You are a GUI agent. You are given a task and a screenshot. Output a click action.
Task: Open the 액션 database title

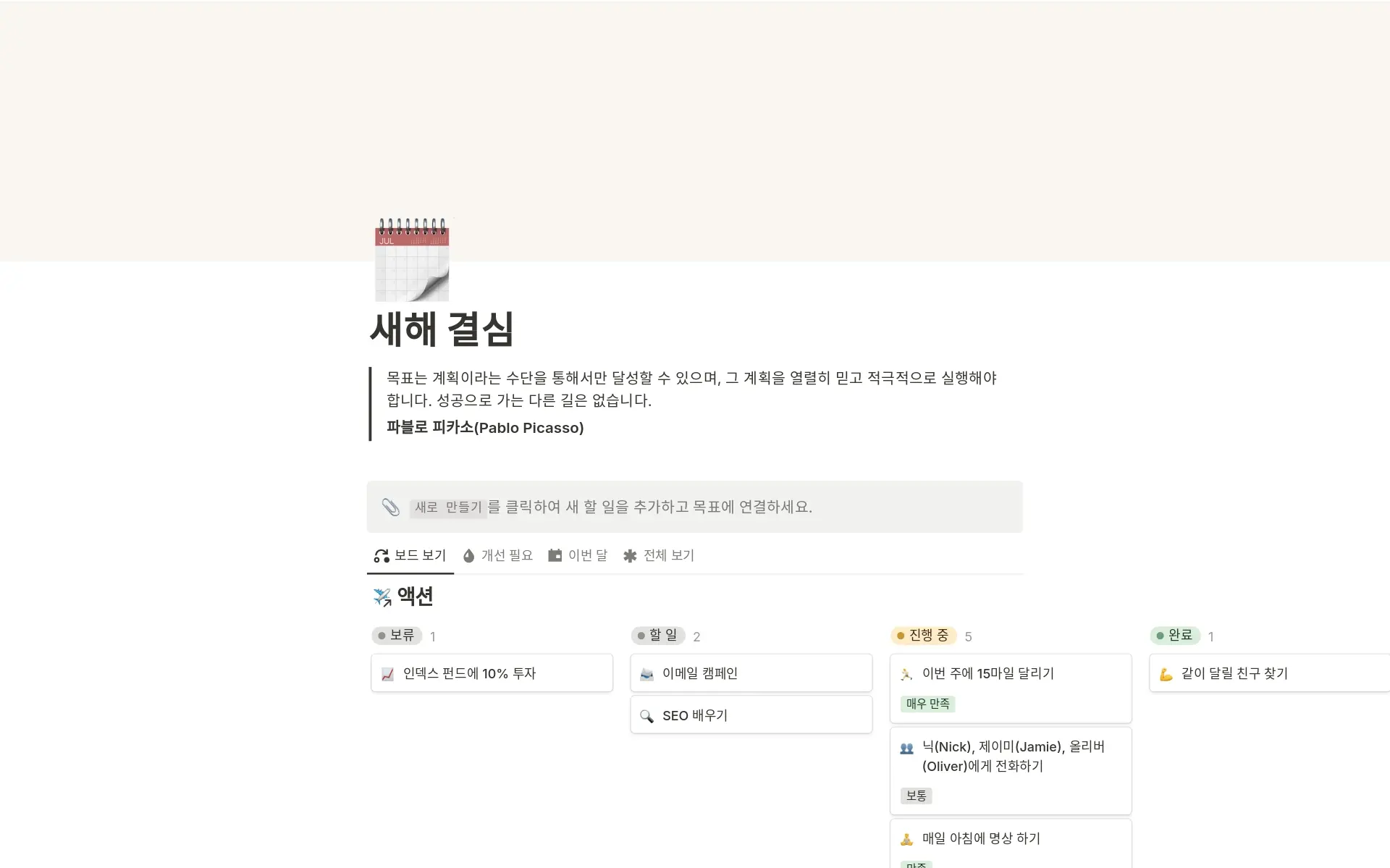click(x=415, y=597)
